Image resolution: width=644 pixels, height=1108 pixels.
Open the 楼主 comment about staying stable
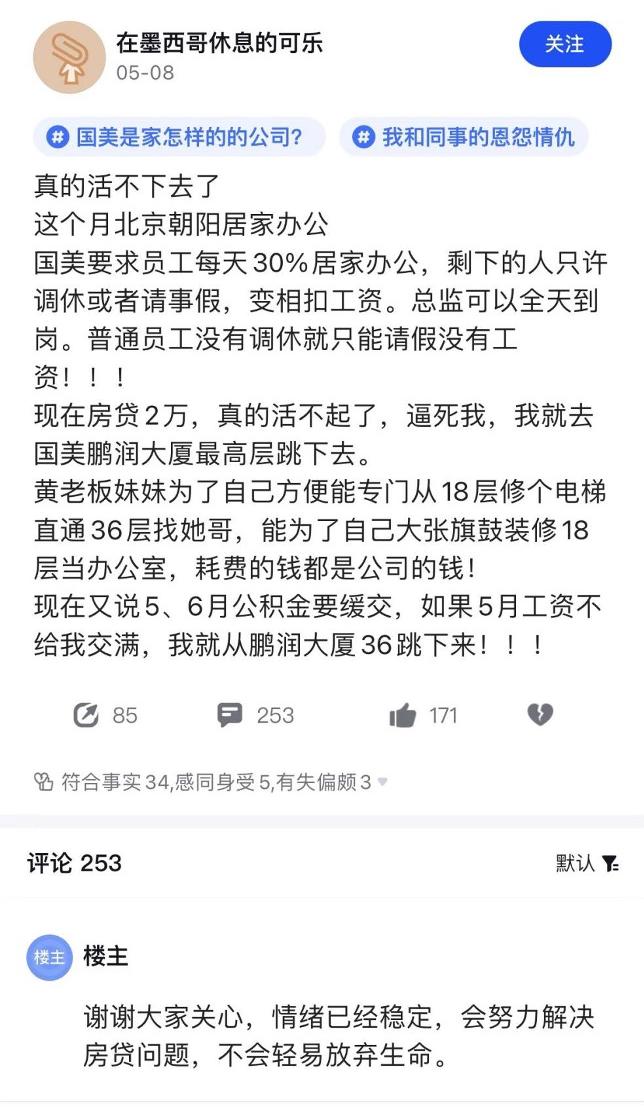[x=339, y=1036]
